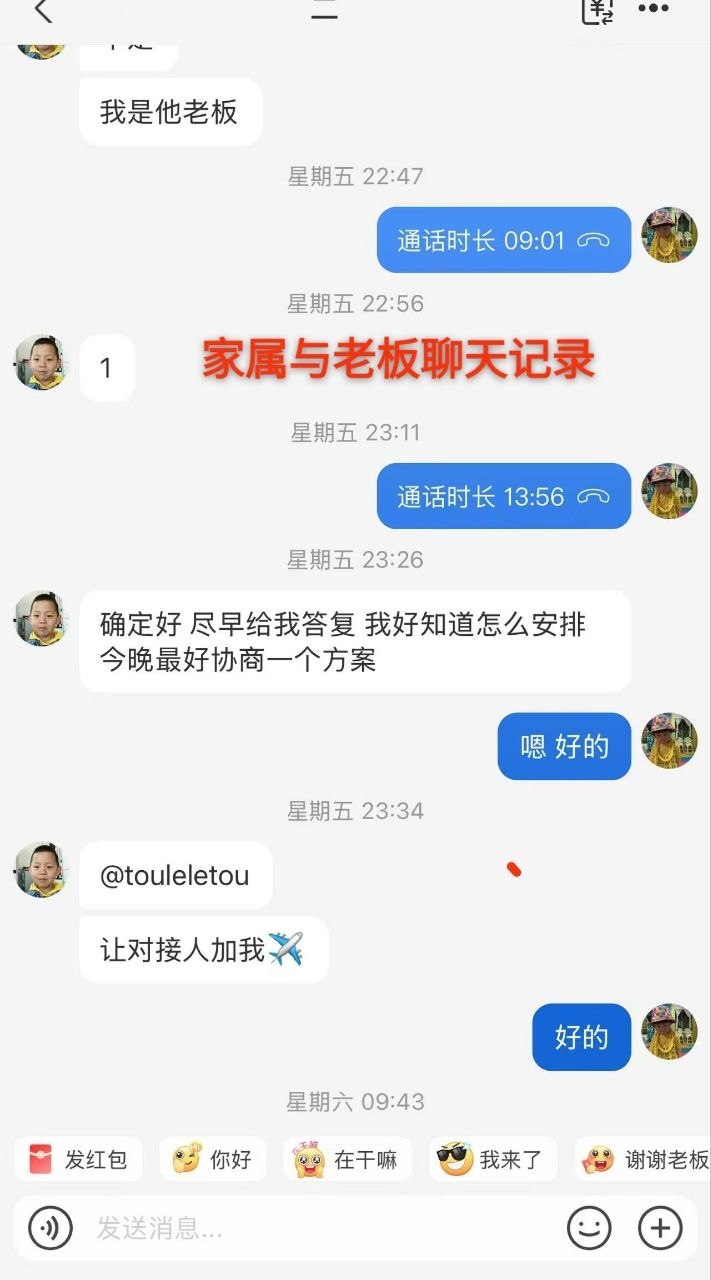Open the yuan transfer icon in header

597,11
